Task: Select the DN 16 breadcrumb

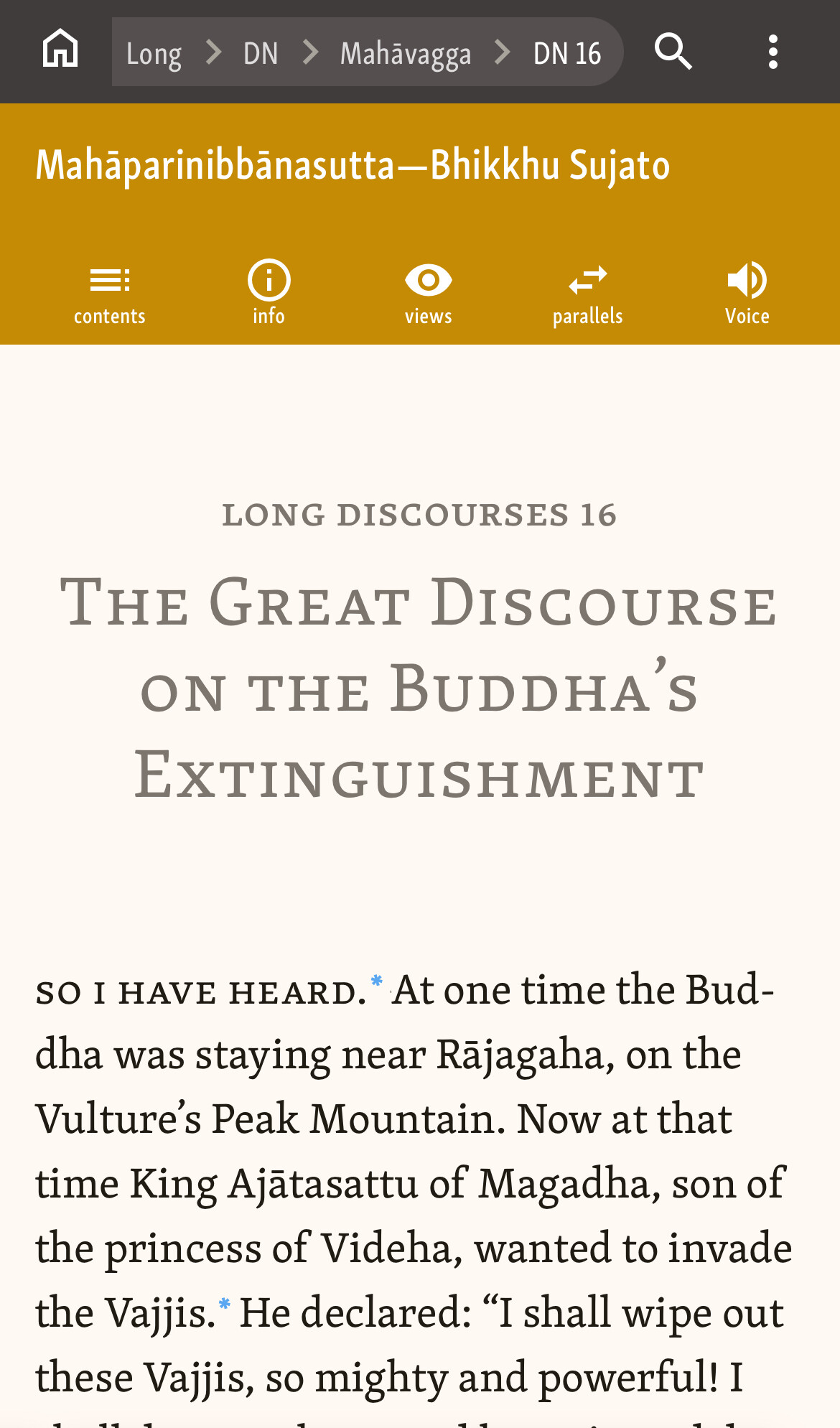Action: [567, 54]
